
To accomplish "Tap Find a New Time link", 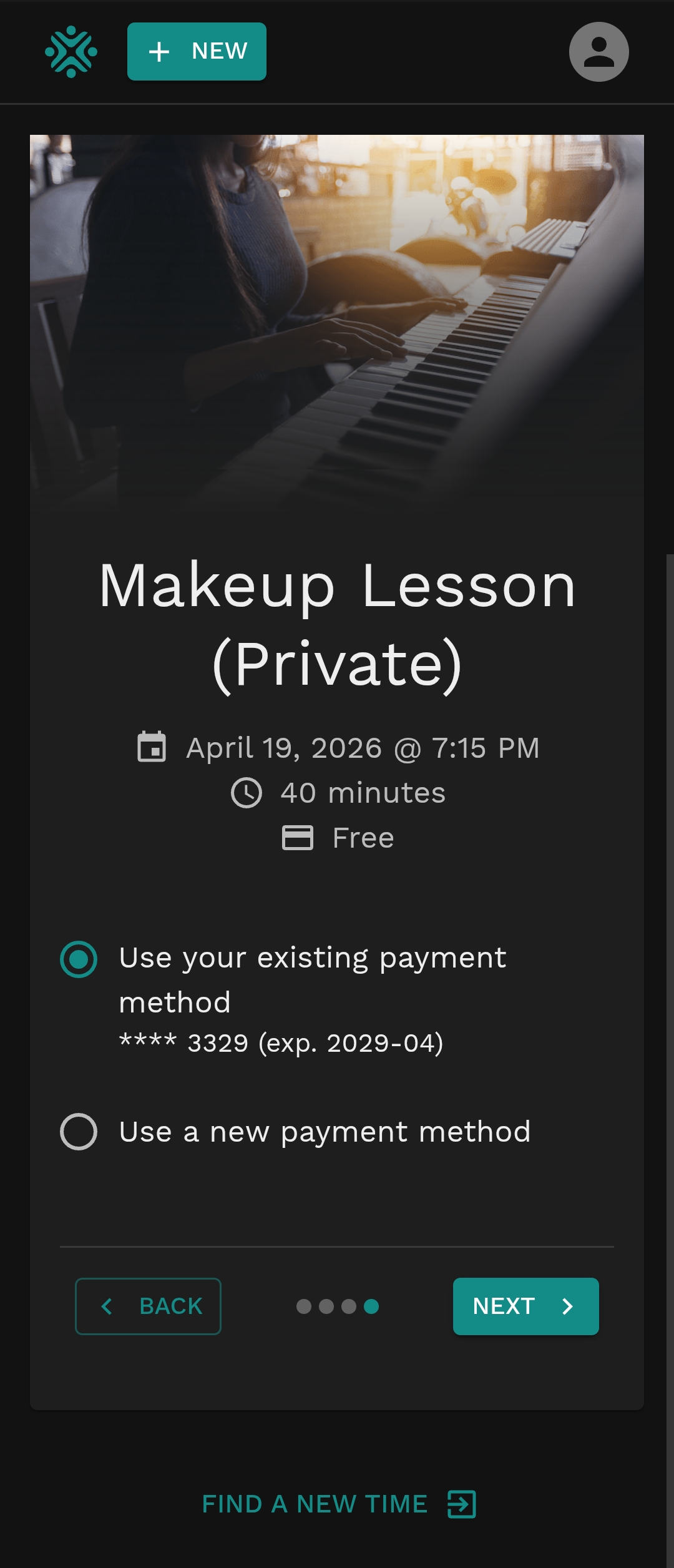I will click(338, 1504).
